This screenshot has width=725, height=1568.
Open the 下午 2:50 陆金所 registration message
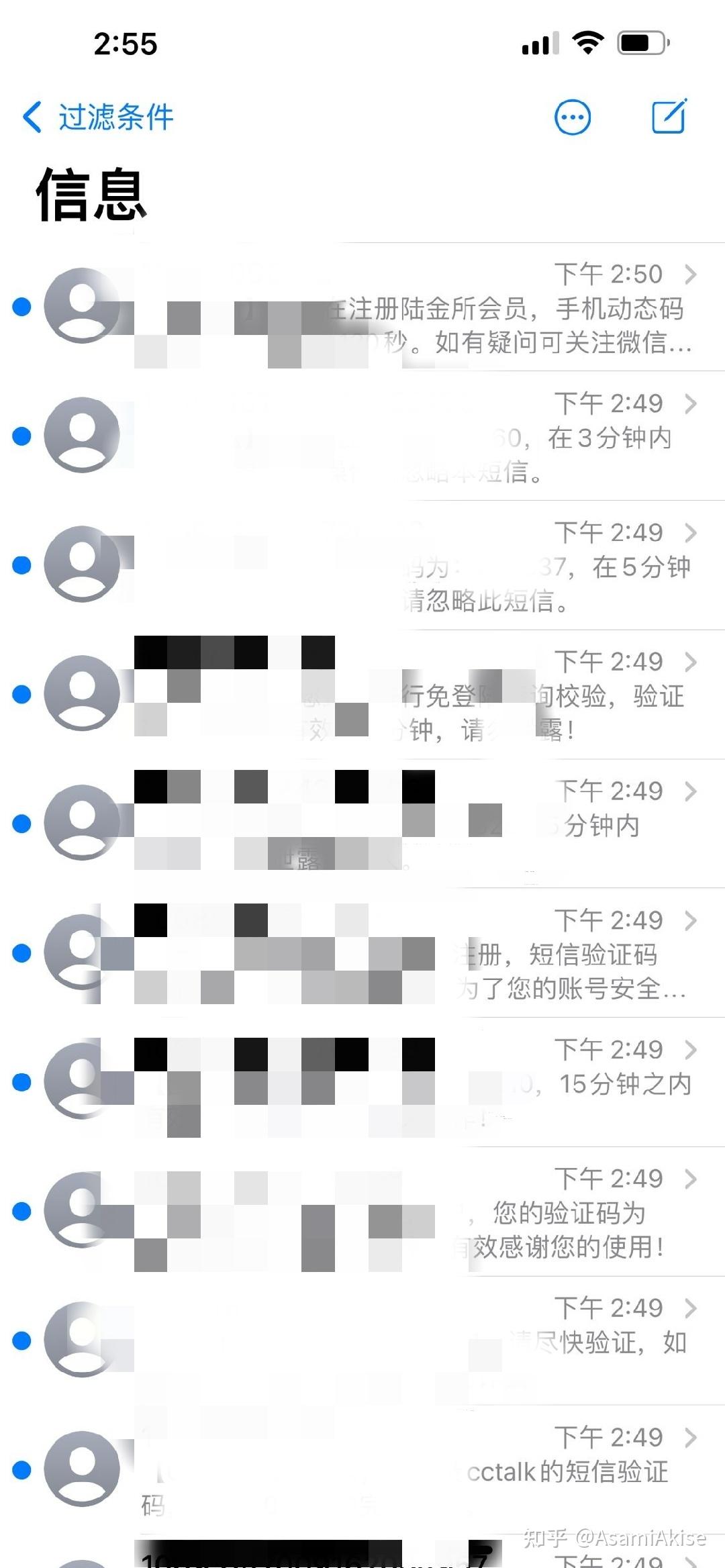coord(362,307)
